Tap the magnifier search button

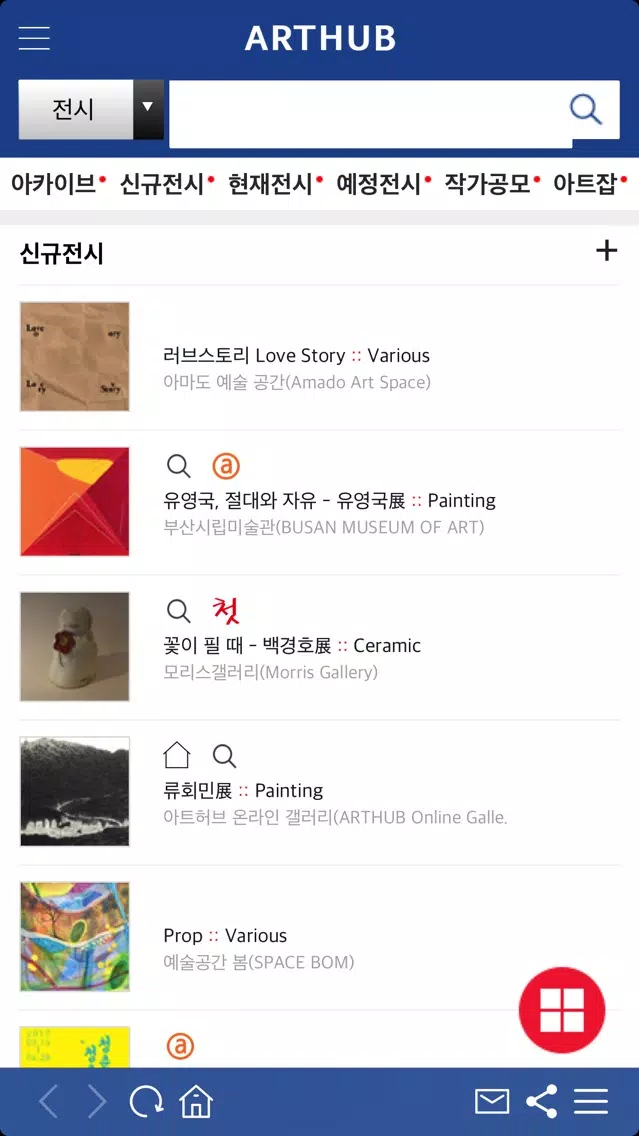(585, 109)
